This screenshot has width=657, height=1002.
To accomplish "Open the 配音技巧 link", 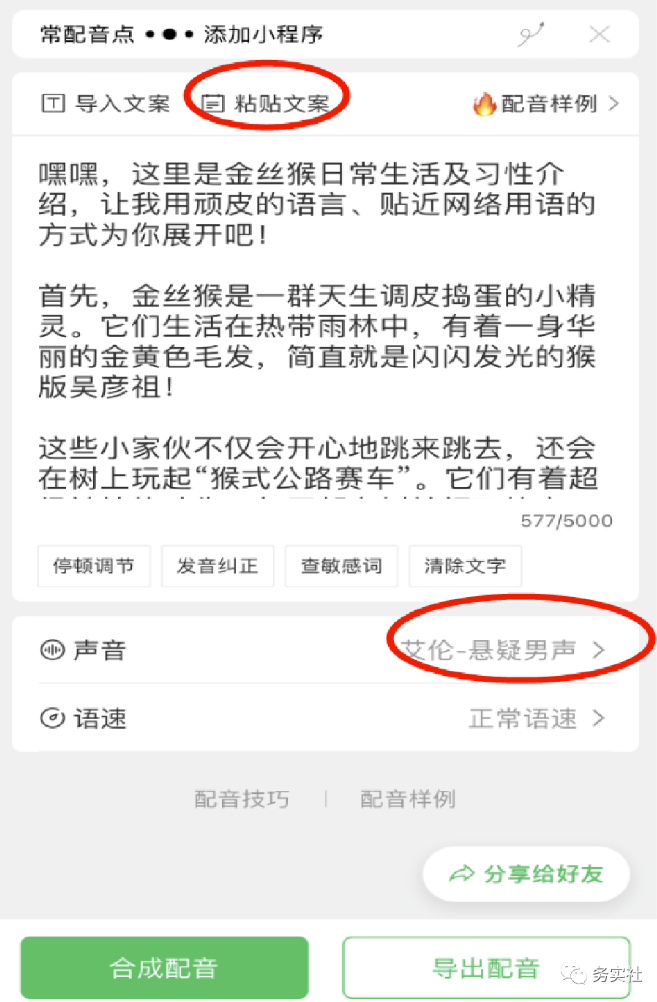I will (242, 799).
